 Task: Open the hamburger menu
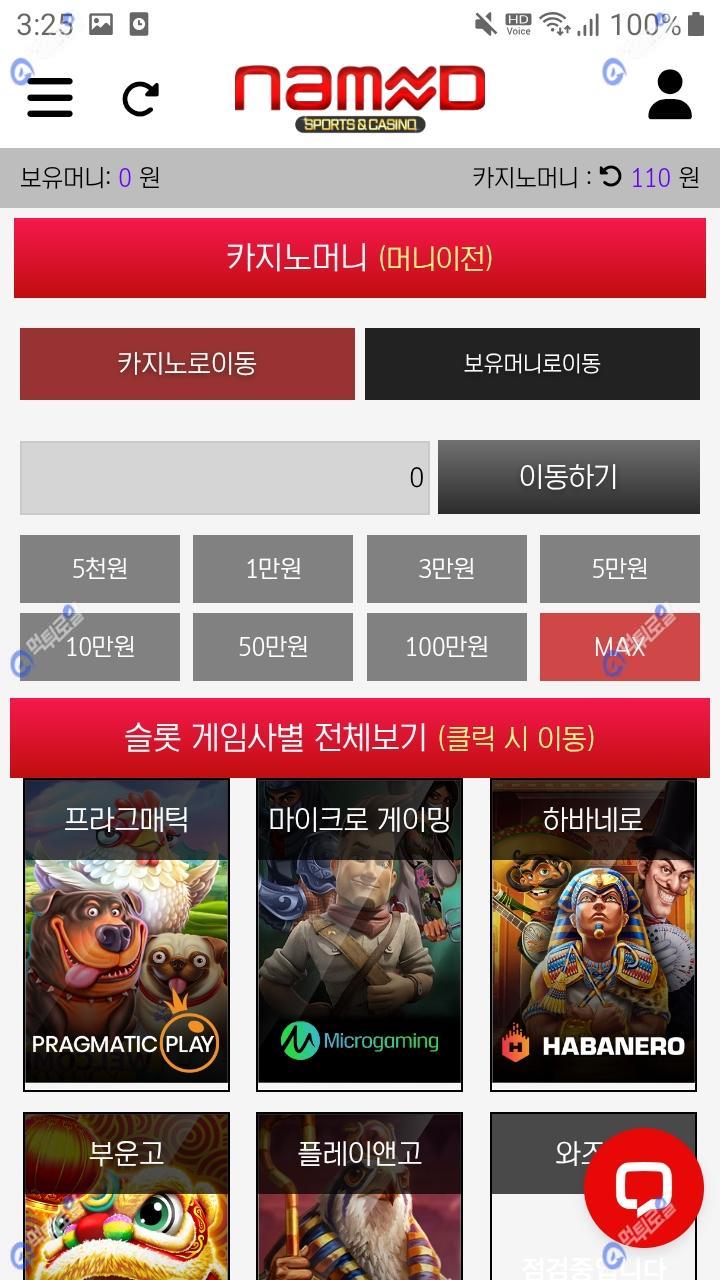(50, 97)
